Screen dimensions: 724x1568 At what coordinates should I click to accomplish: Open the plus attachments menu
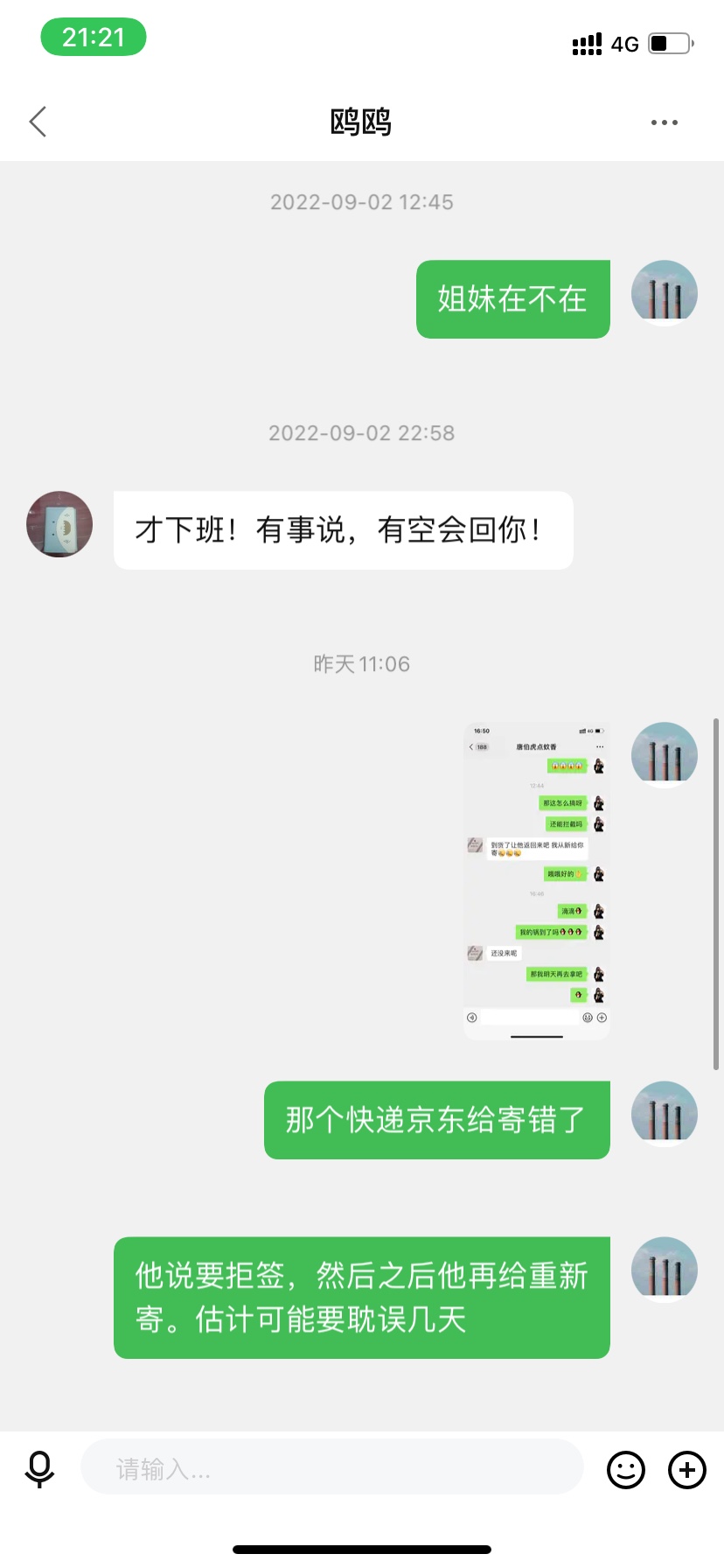(x=687, y=1469)
